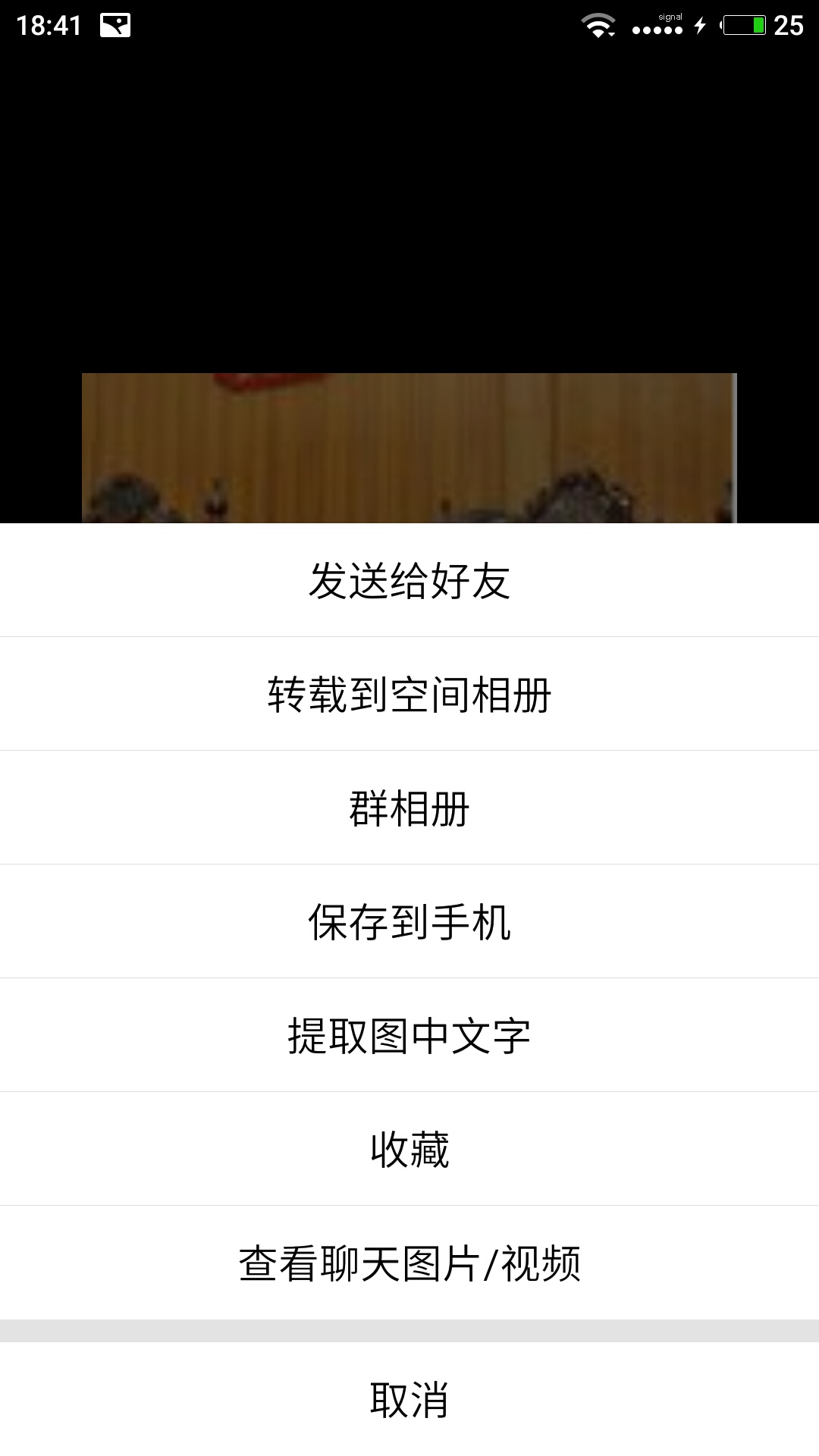819x1456 pixels.
Task: Add image to favorites with 收藏
Action: [409, 1150]
